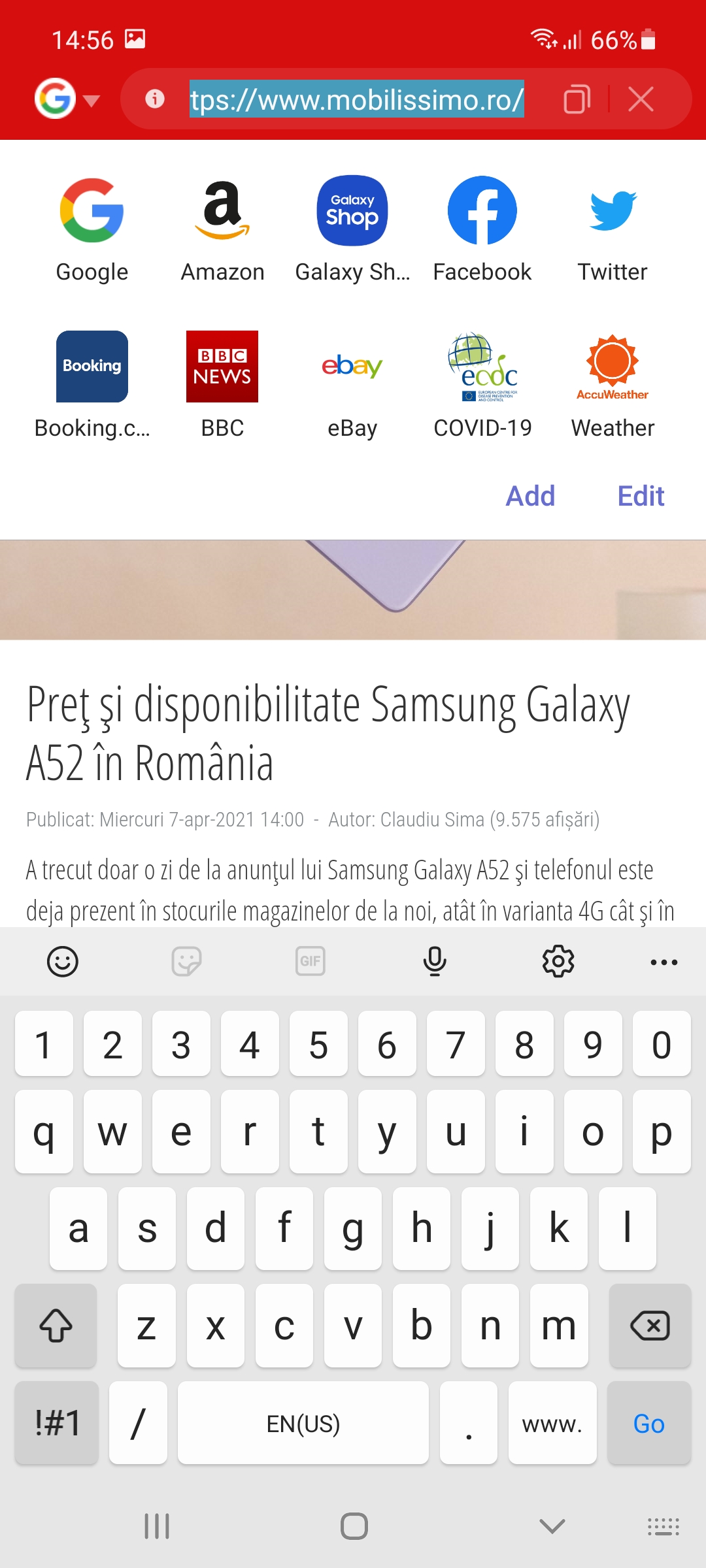Open keyboard settings gear

click(558, 961)
